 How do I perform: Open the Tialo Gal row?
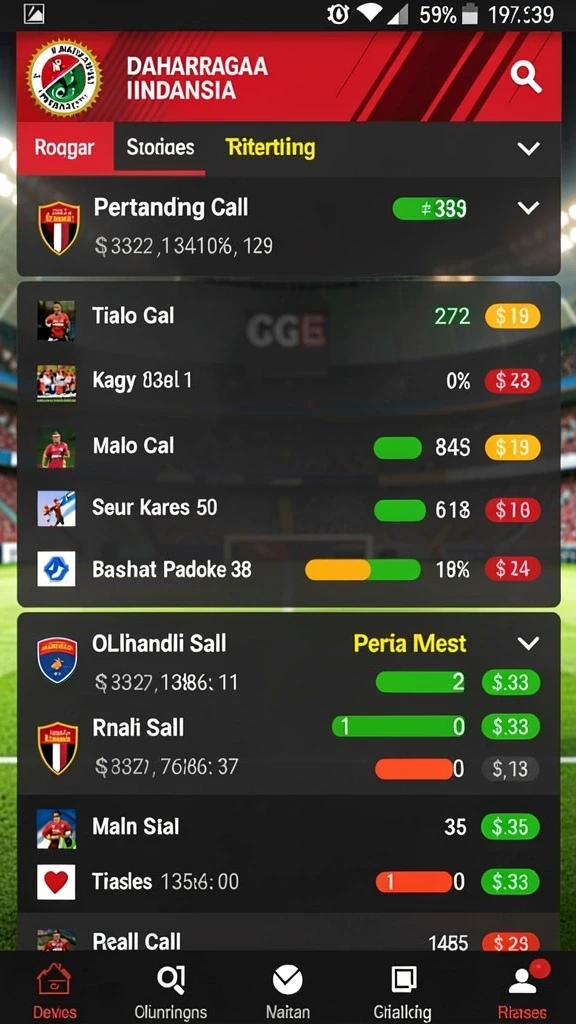coord(289,317)
